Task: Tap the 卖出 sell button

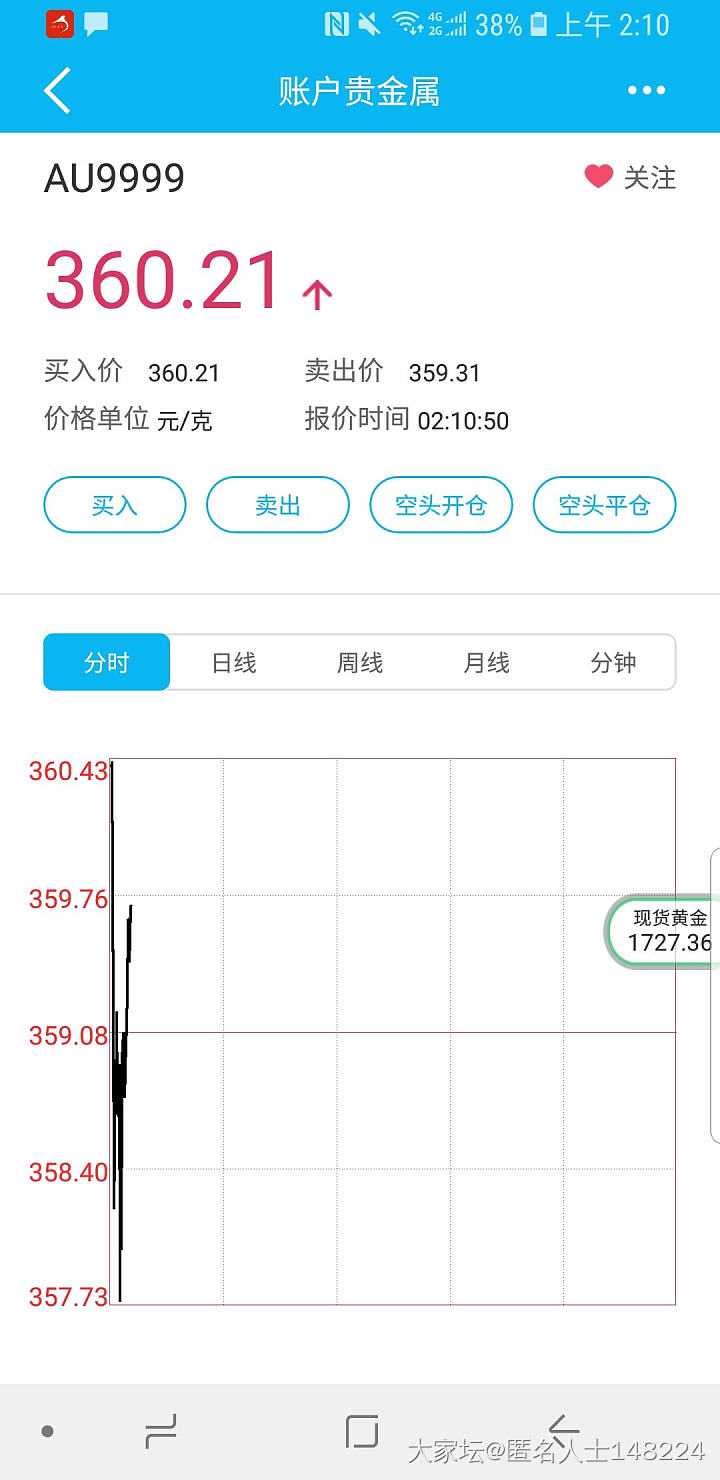Action: pyautogui.click(x=278, y=505)
